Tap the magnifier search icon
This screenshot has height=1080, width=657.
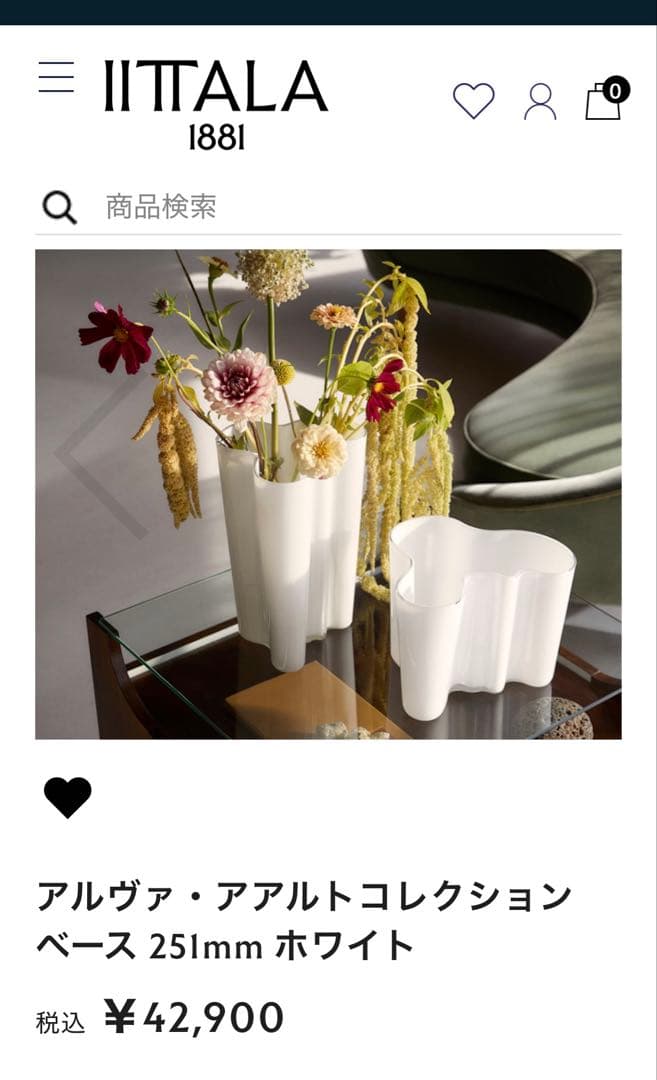coord(60,208)
